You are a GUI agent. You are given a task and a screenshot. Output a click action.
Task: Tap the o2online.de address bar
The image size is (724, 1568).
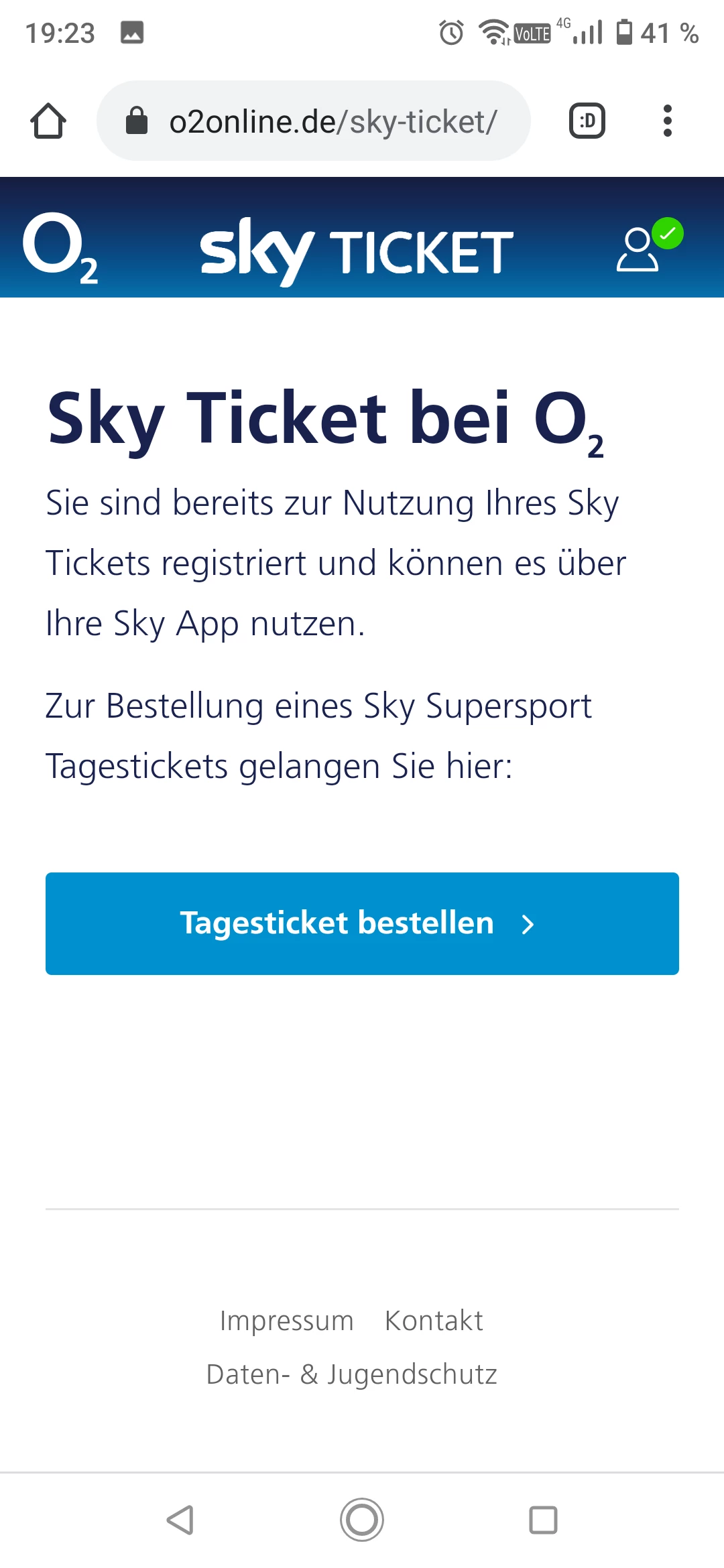click(314, 121)
